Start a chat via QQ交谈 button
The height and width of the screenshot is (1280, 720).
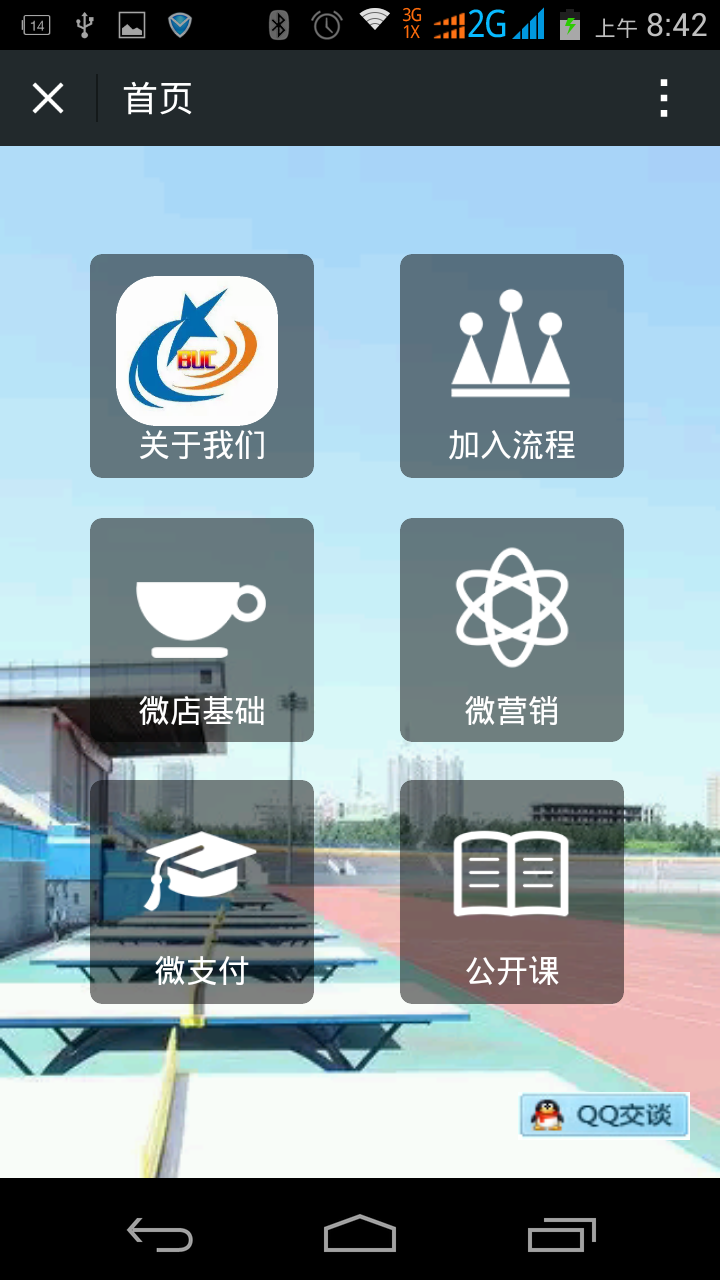[x=604, y=1115]
